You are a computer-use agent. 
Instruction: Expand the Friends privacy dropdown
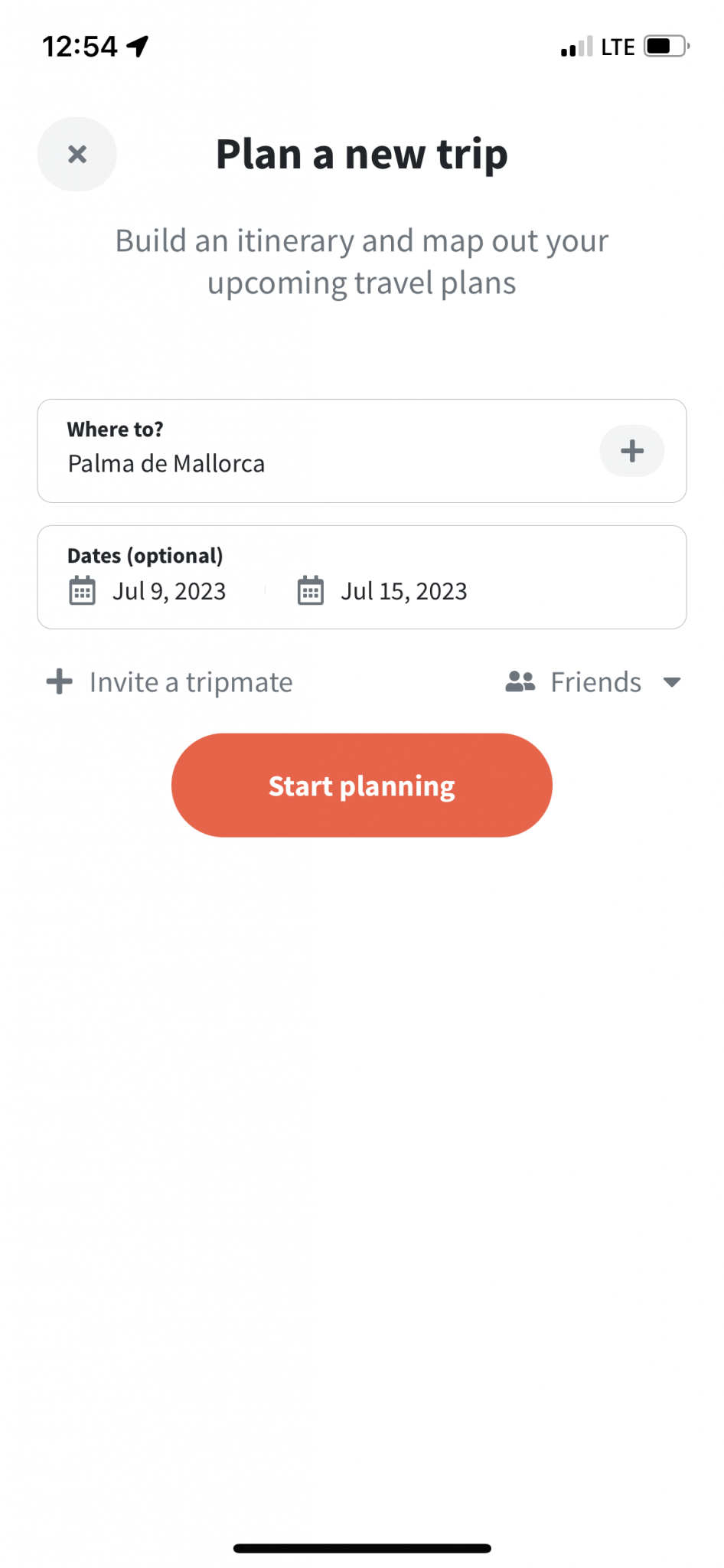click(595, 681)
